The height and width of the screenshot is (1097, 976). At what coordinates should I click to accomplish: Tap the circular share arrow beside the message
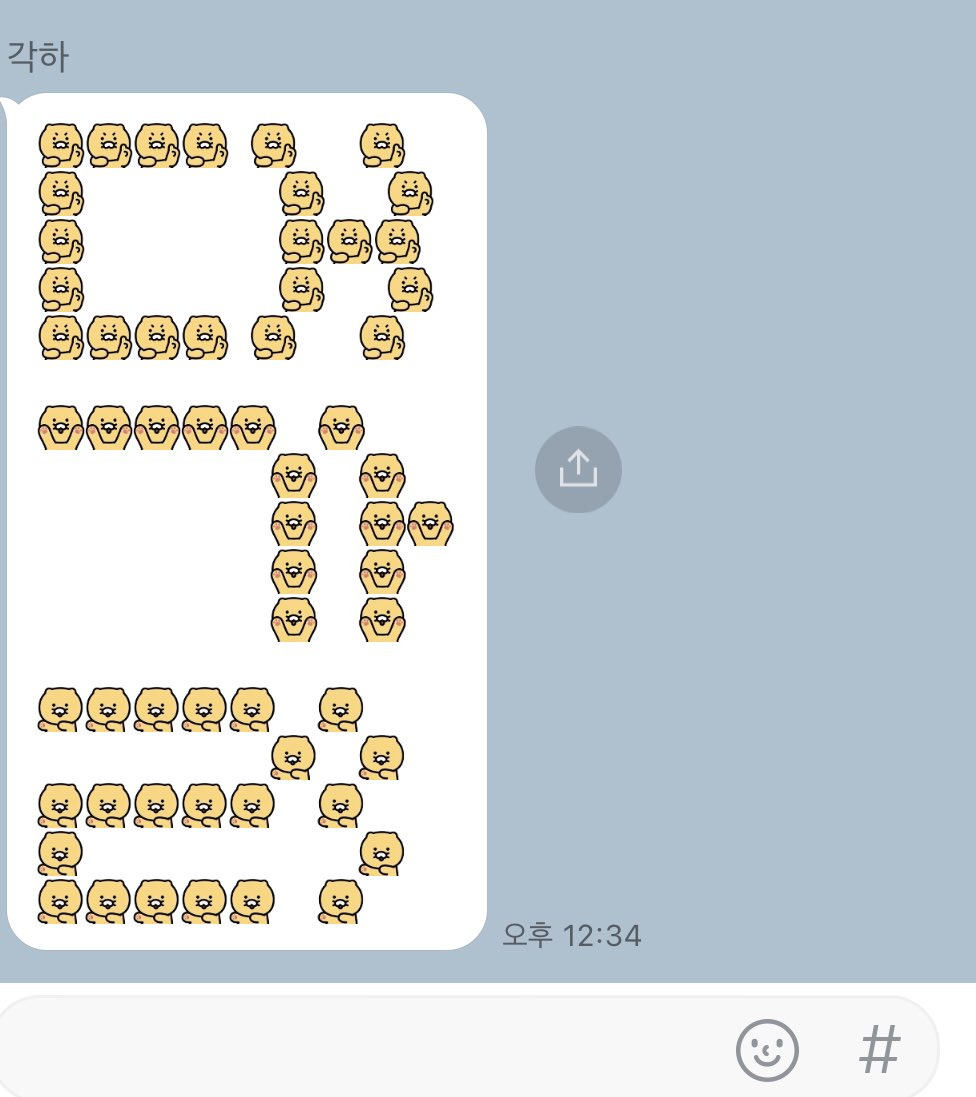tap(578, 469)
